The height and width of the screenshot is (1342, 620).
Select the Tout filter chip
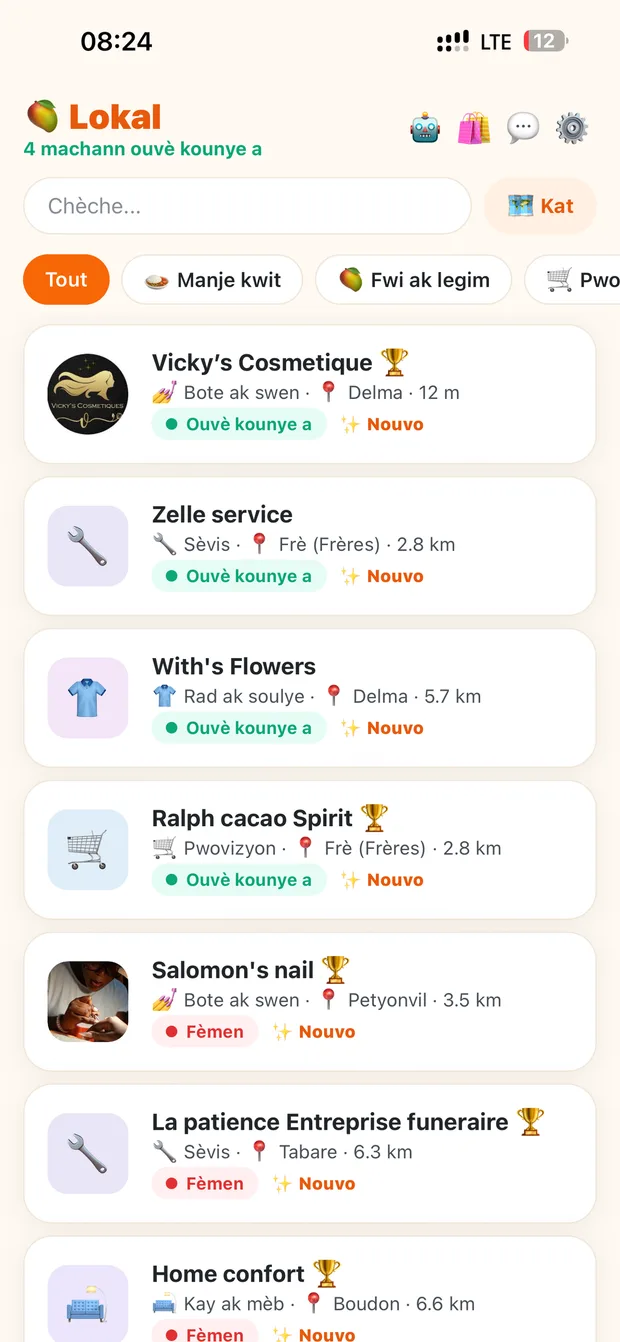tap(66, 280)
